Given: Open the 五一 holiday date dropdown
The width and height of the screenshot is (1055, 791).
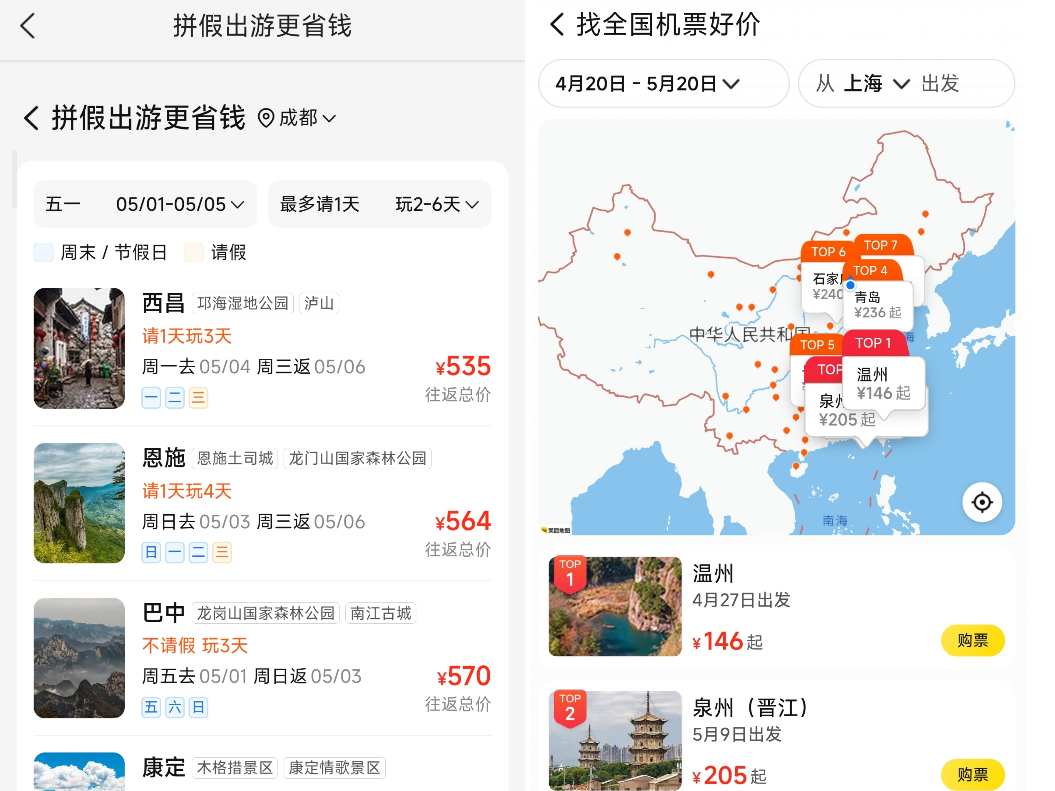Looking at the screenshot, I should click(145, 204).
